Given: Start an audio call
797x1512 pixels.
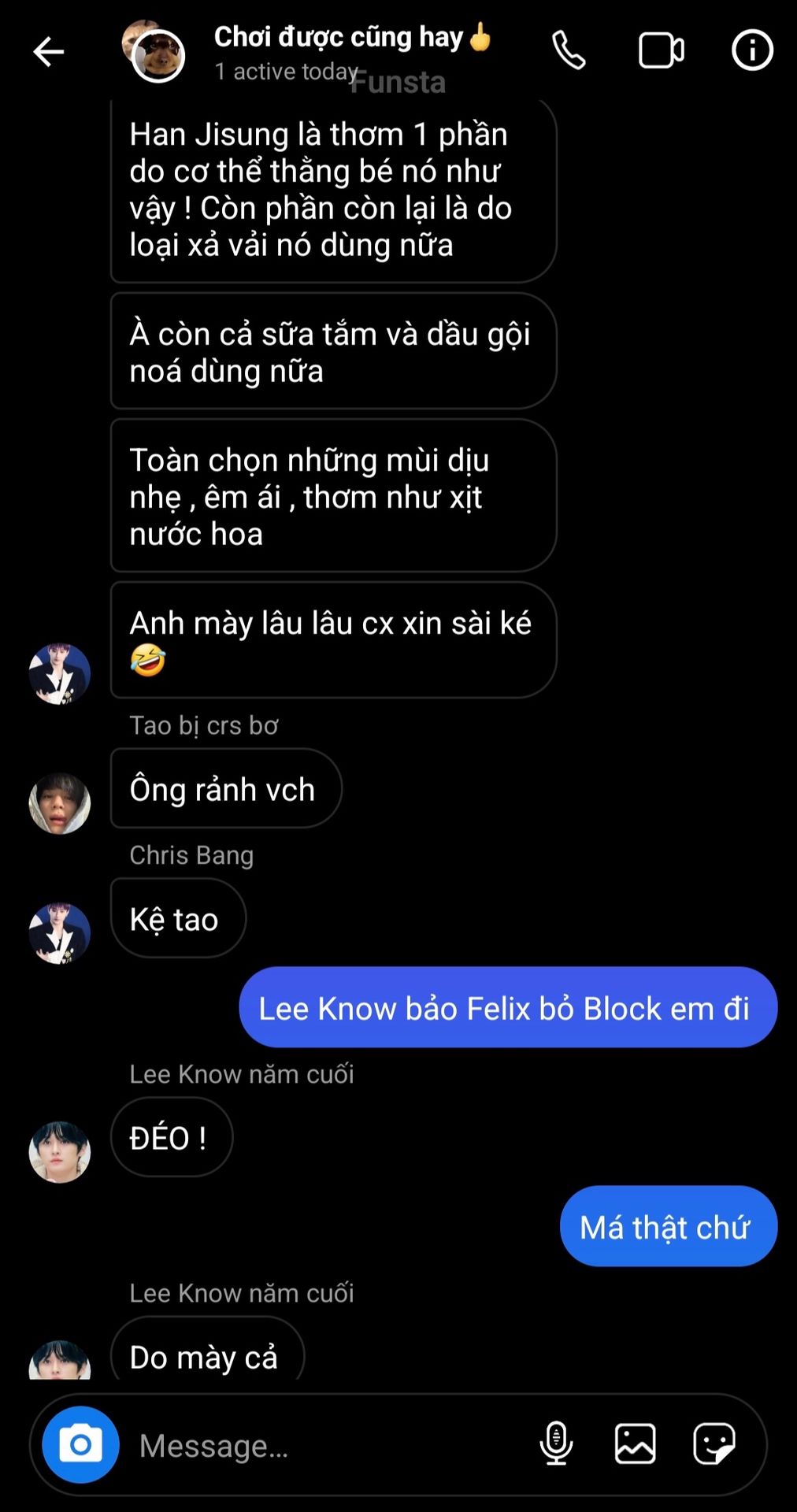Looking at the screenshot, I should 568,51.
